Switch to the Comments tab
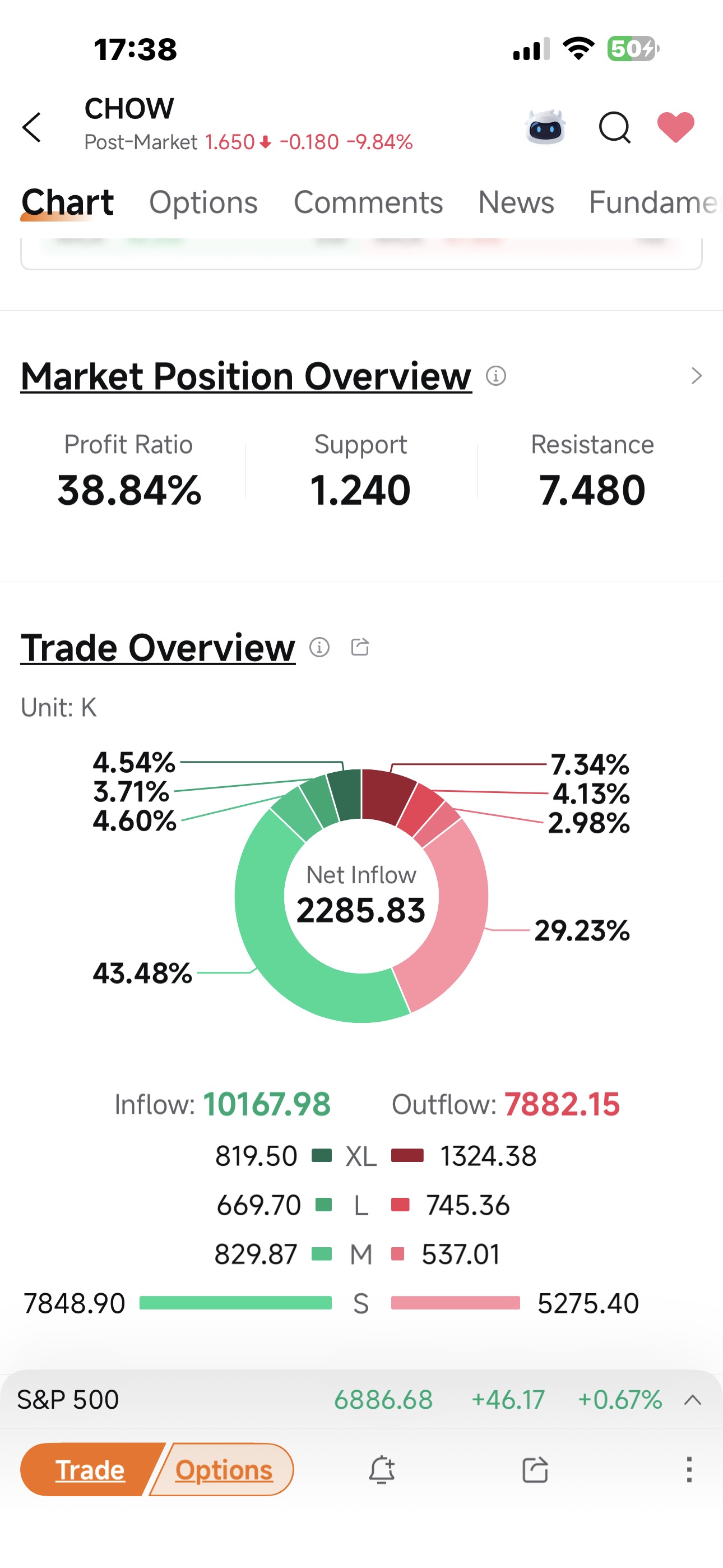 pos(368,202)
